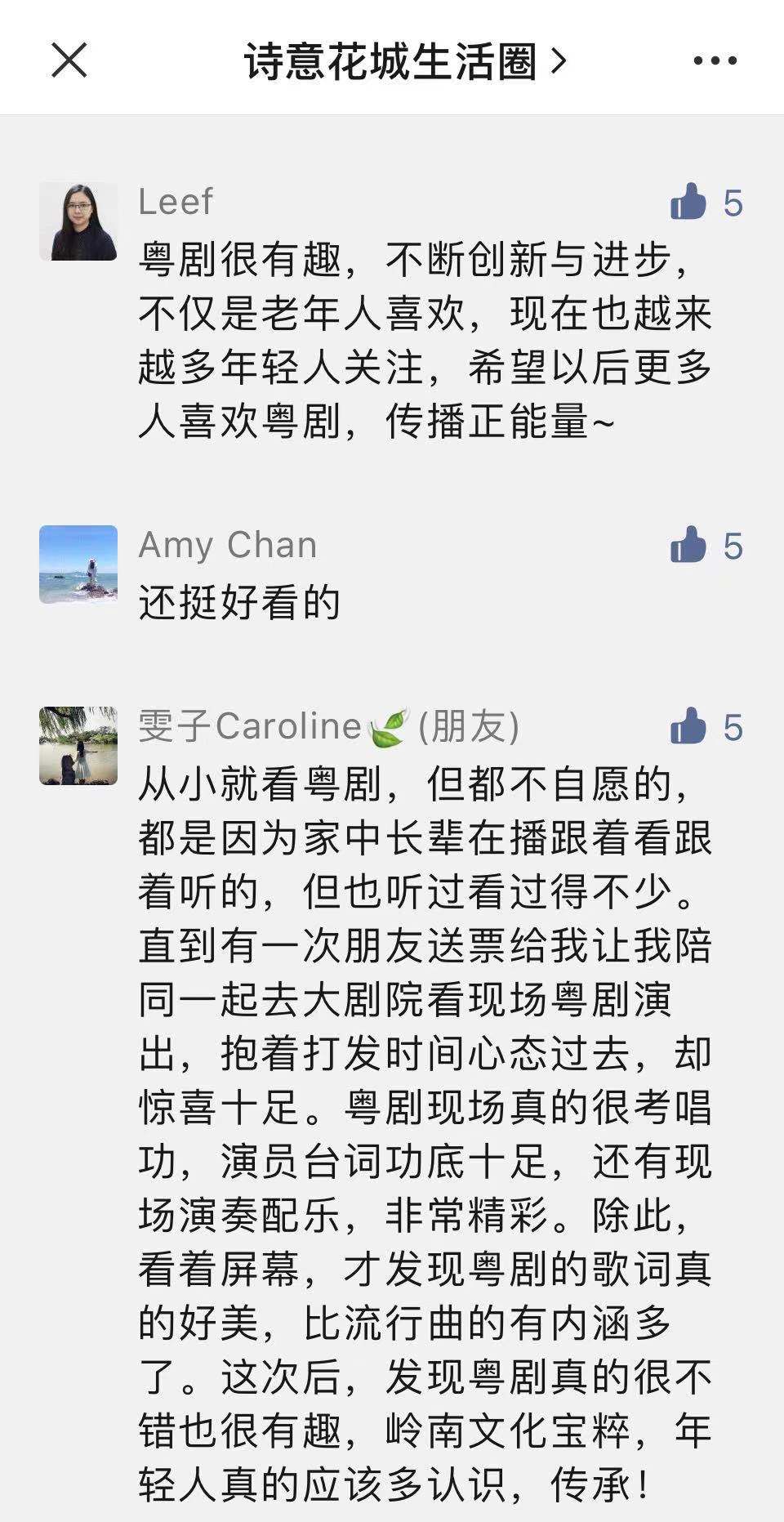
Task: Close the page with the X icon
Action: pos(69,60)
